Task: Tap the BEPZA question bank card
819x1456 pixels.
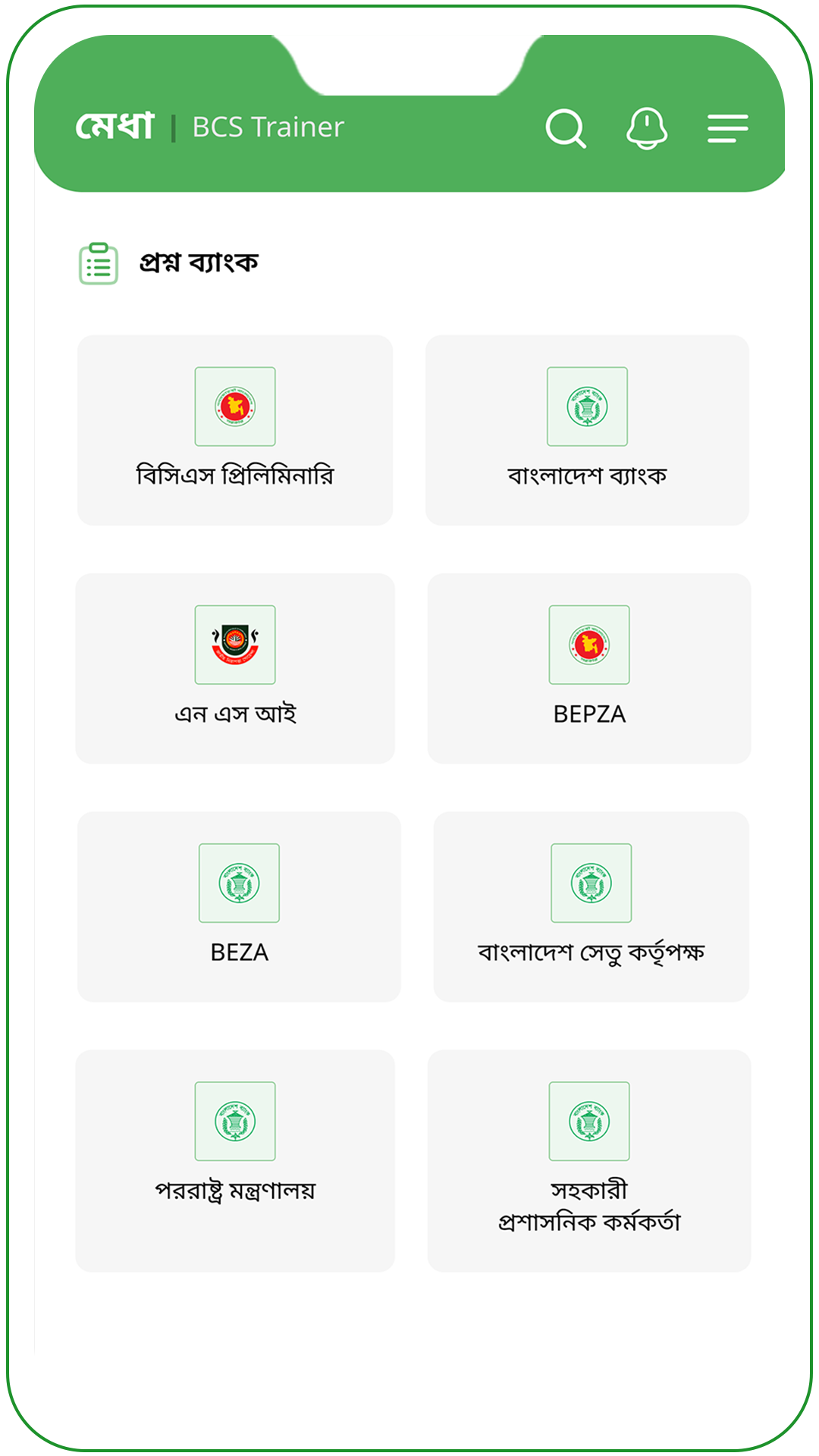Action: [x=589, y=668]
